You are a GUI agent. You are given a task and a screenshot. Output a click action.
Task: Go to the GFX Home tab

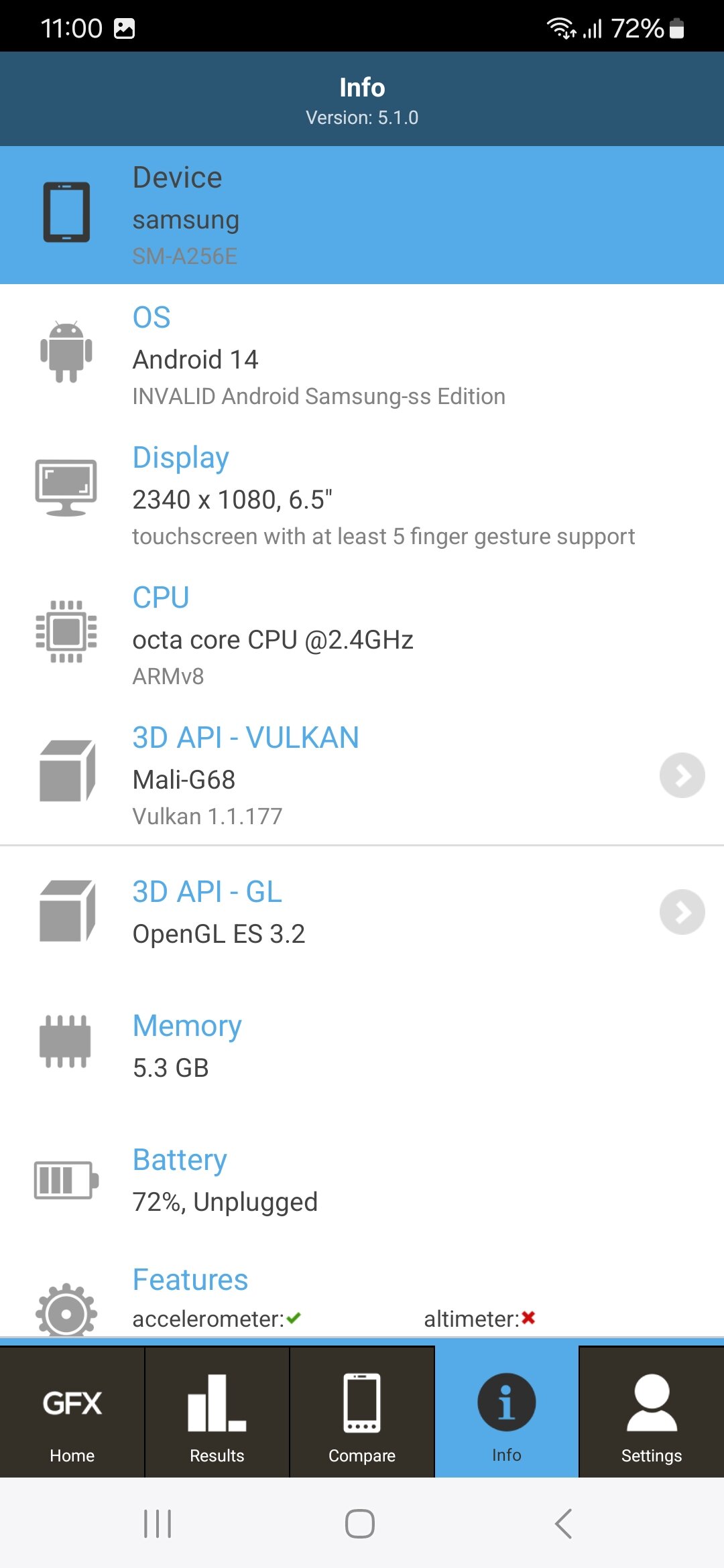coord(72,1414)
